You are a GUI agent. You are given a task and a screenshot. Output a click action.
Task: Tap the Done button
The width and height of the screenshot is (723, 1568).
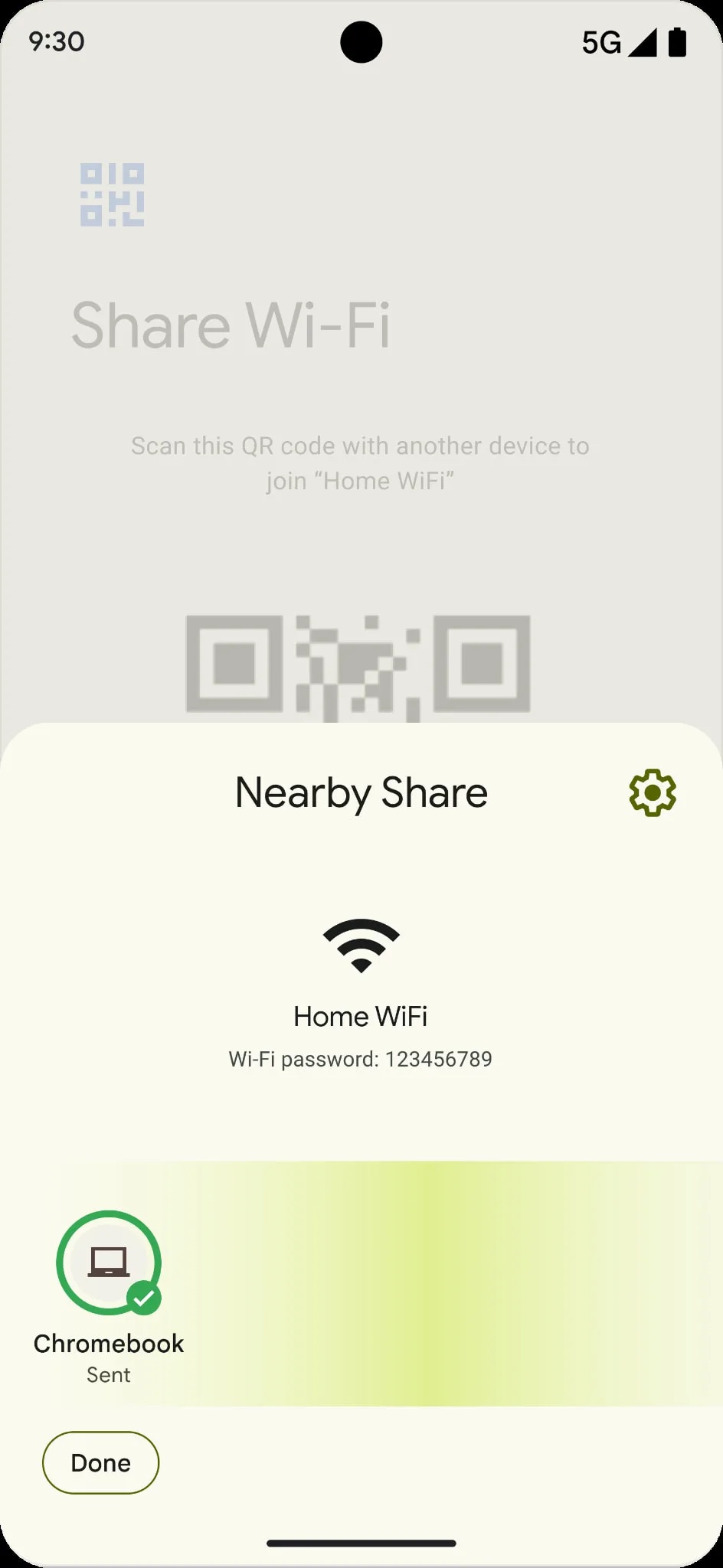pos(100,1462)
